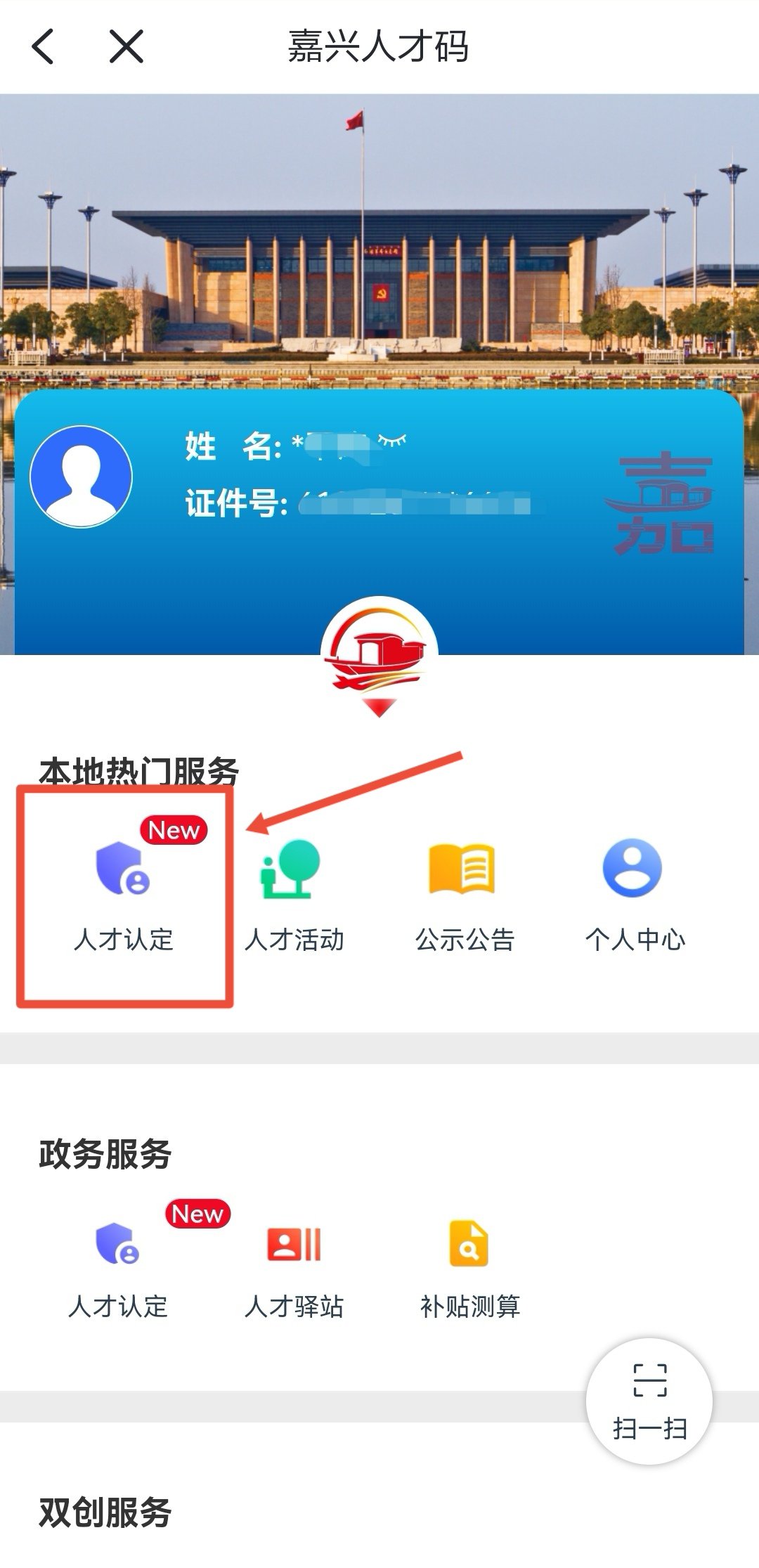Open 人才认定 under 政务服务
This screenshot has width=759, height=1568.
[118, 1266]
